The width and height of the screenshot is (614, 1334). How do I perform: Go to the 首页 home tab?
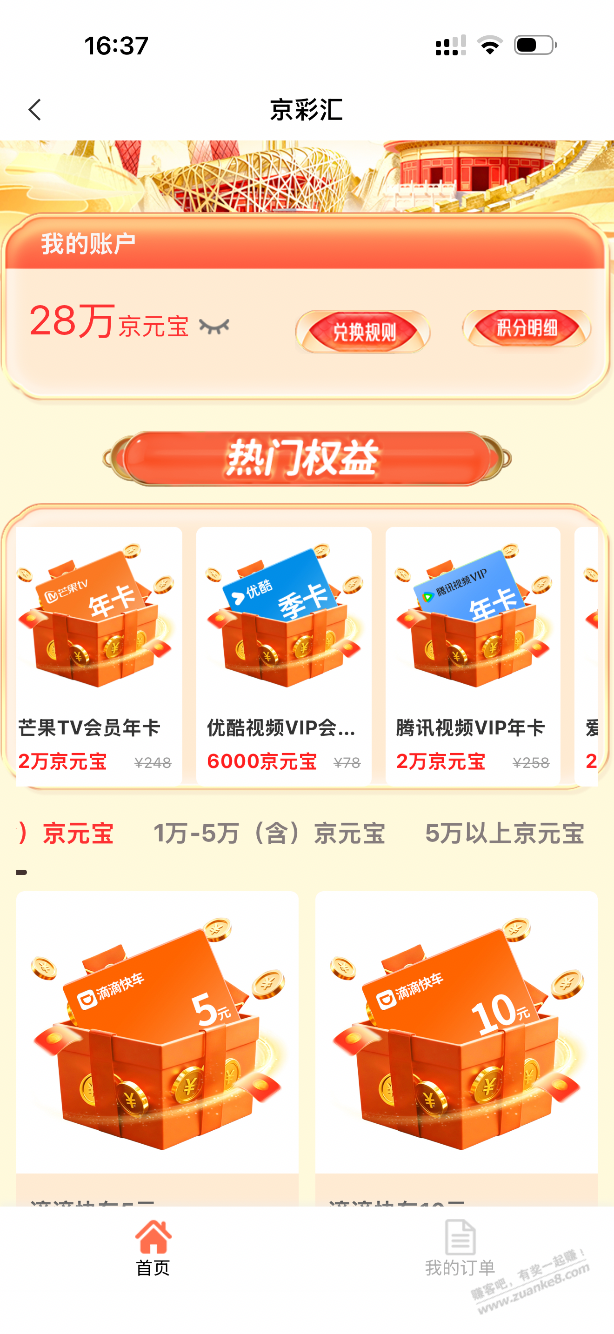(x=153, y=1249)
